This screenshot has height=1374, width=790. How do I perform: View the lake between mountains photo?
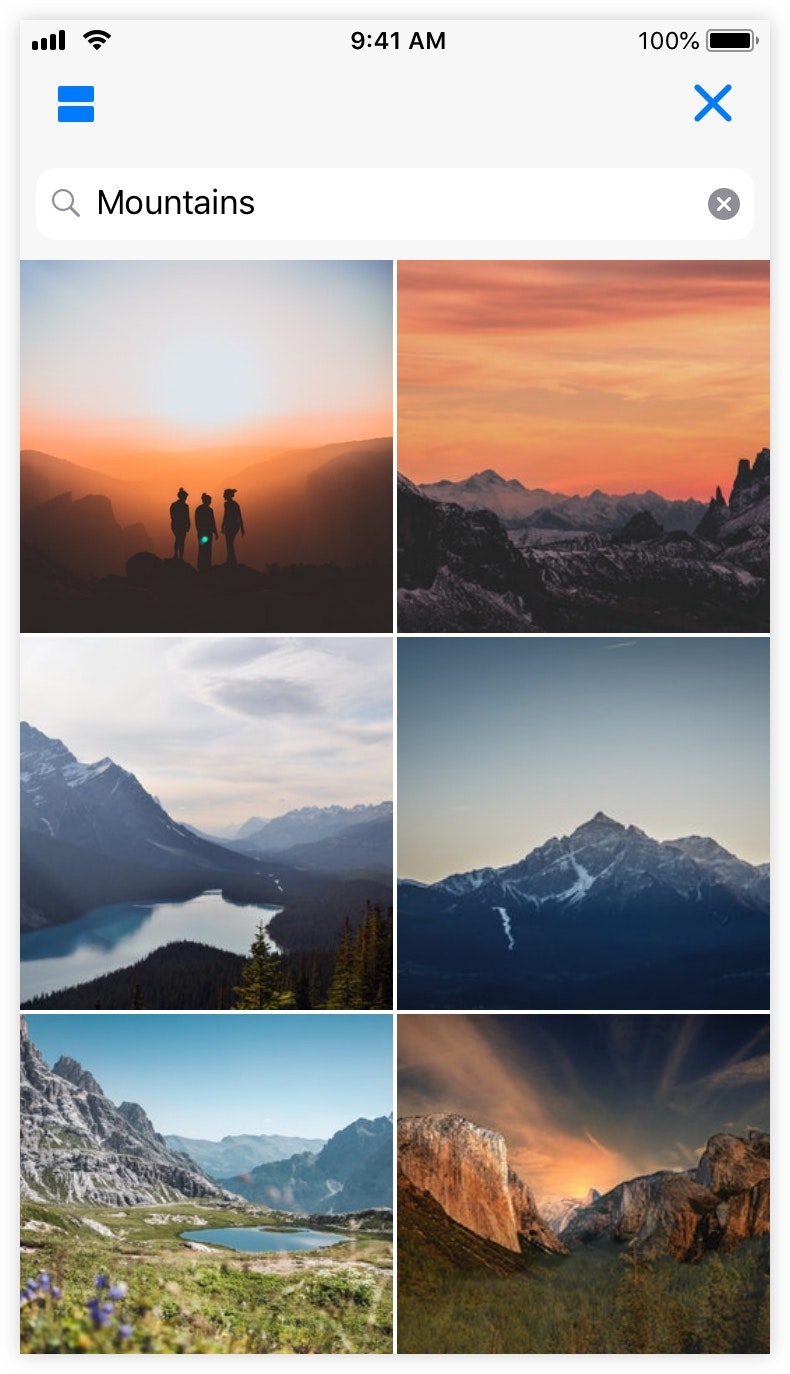pyautogui.click(x=206, y=822)
